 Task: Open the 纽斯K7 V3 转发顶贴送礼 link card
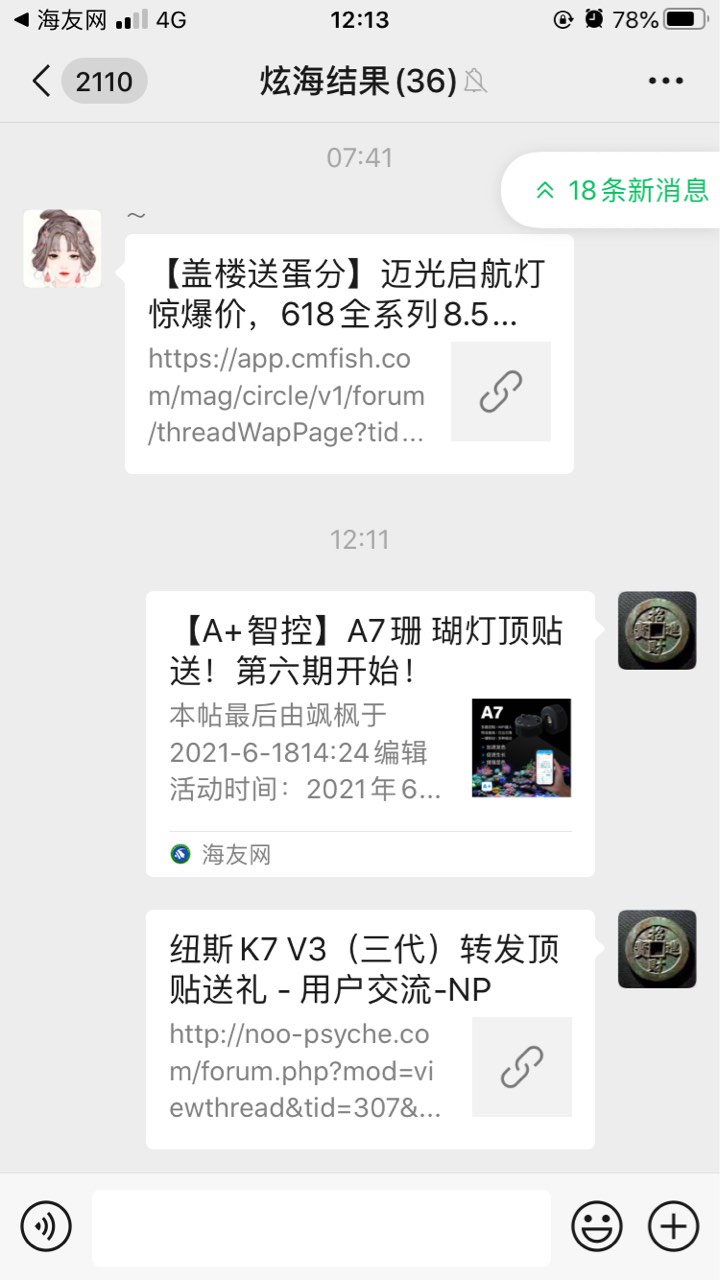tap(370, 1029)
